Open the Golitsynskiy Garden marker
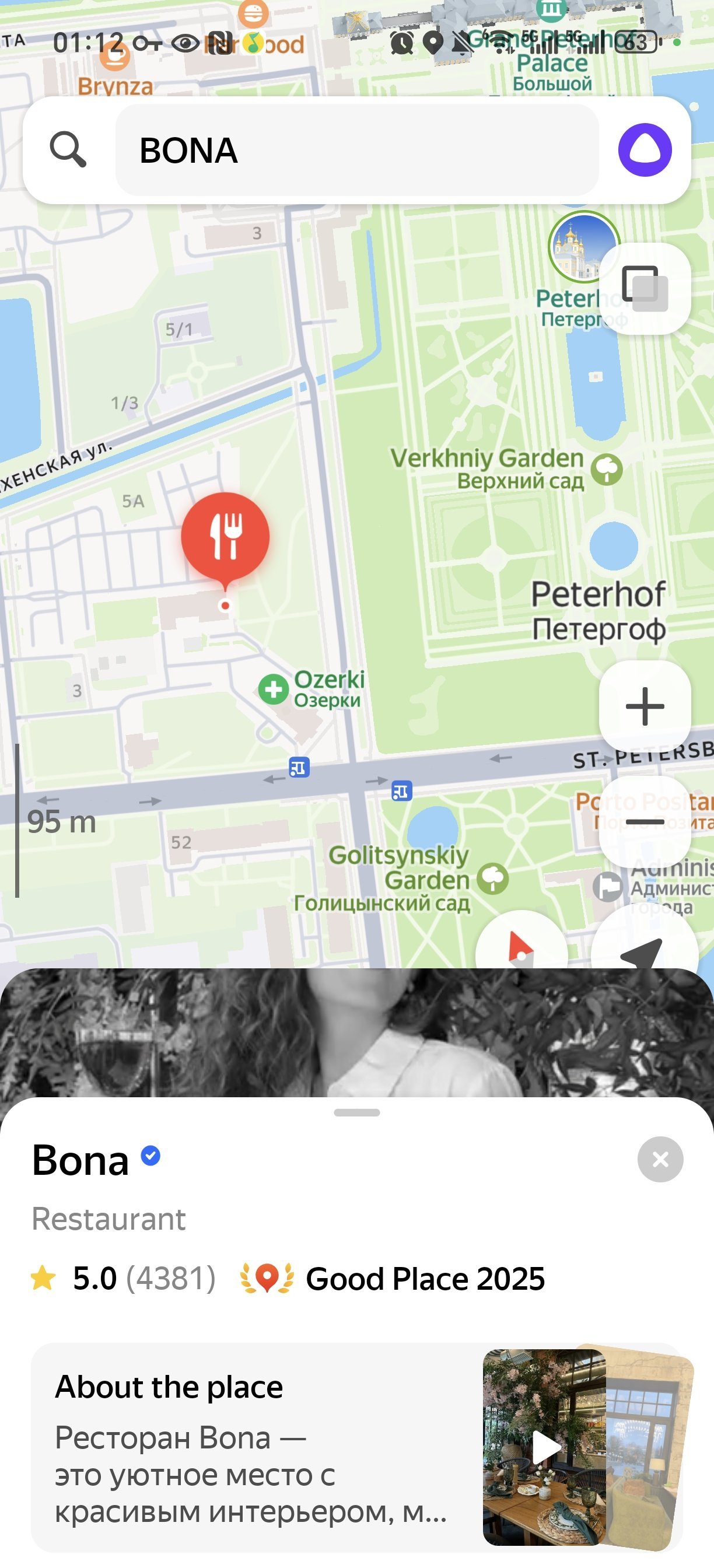 [493, 879]
